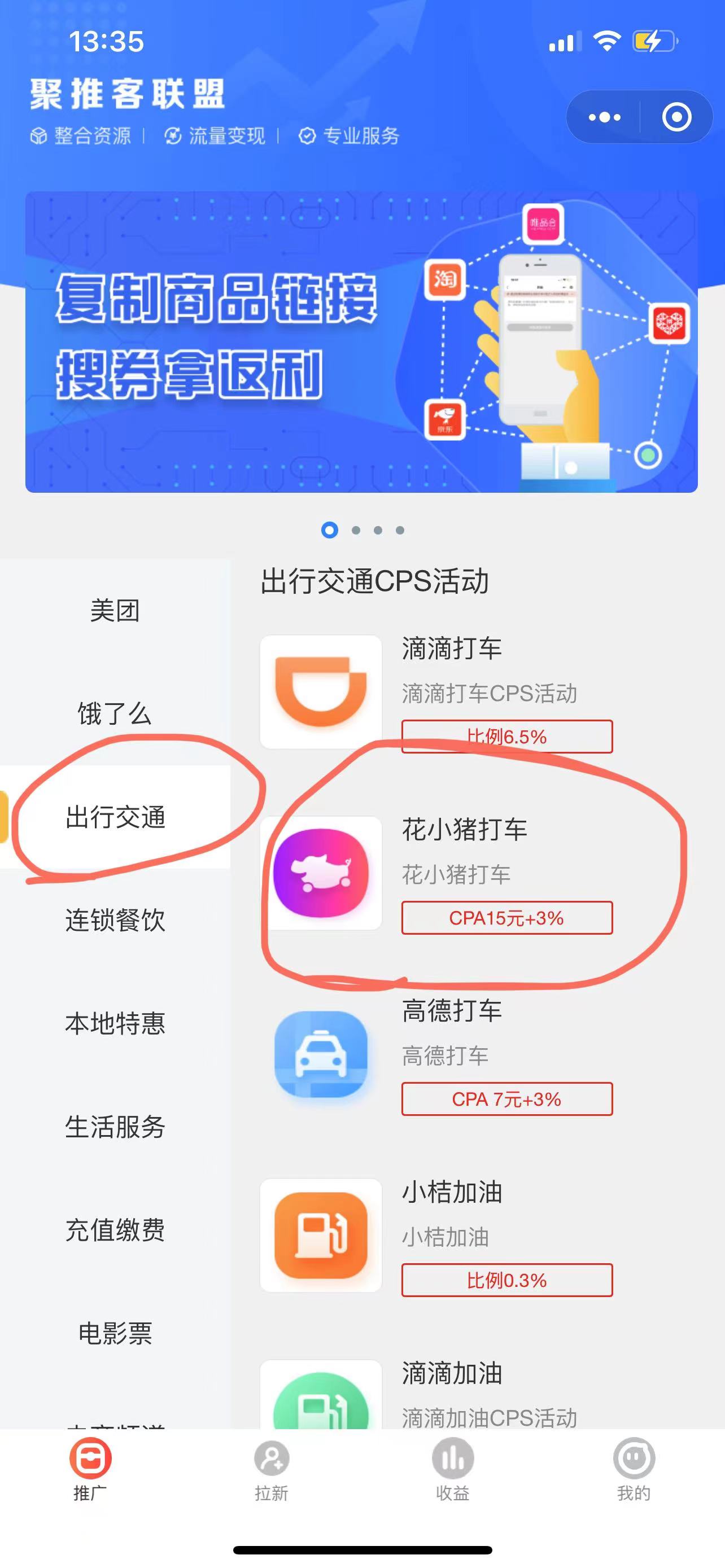Go to the 推广 tab
The width and height of the screenshot is (725, 1568).
90,1470
